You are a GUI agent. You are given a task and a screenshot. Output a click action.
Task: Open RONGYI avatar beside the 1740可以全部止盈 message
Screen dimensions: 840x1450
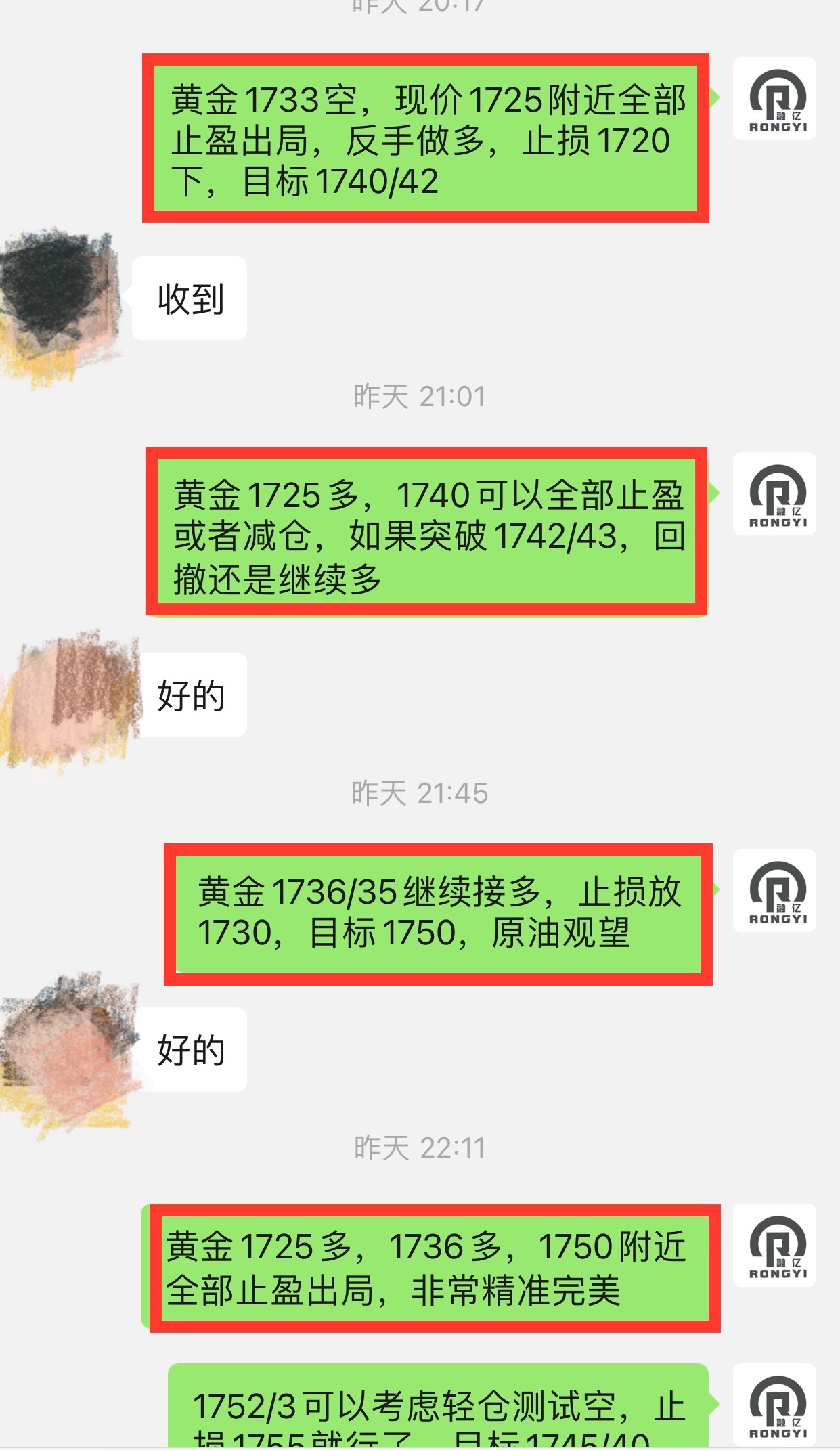click(x=774, y=494)
